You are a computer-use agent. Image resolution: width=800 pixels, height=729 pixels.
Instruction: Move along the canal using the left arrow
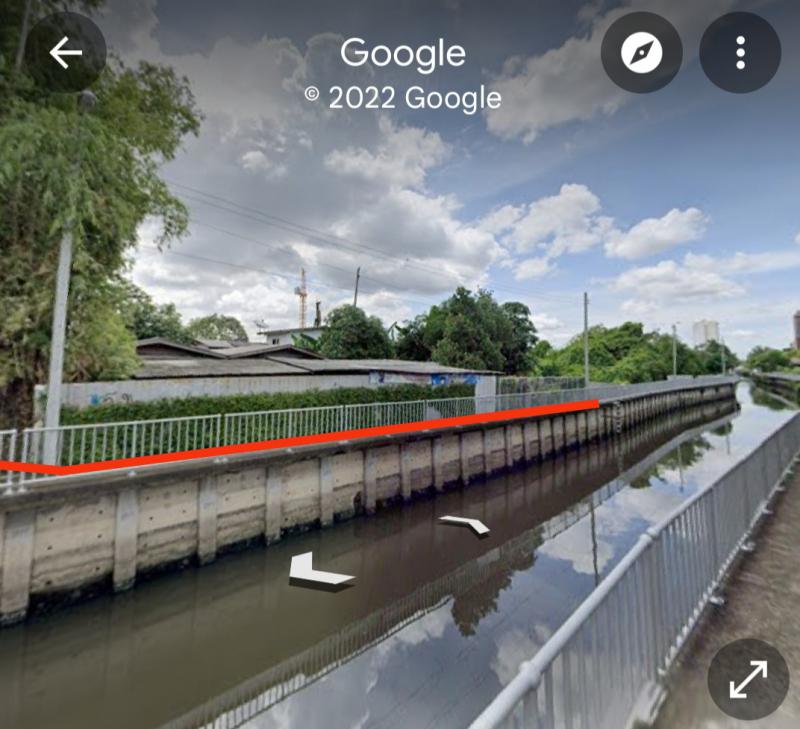(318, 572)
